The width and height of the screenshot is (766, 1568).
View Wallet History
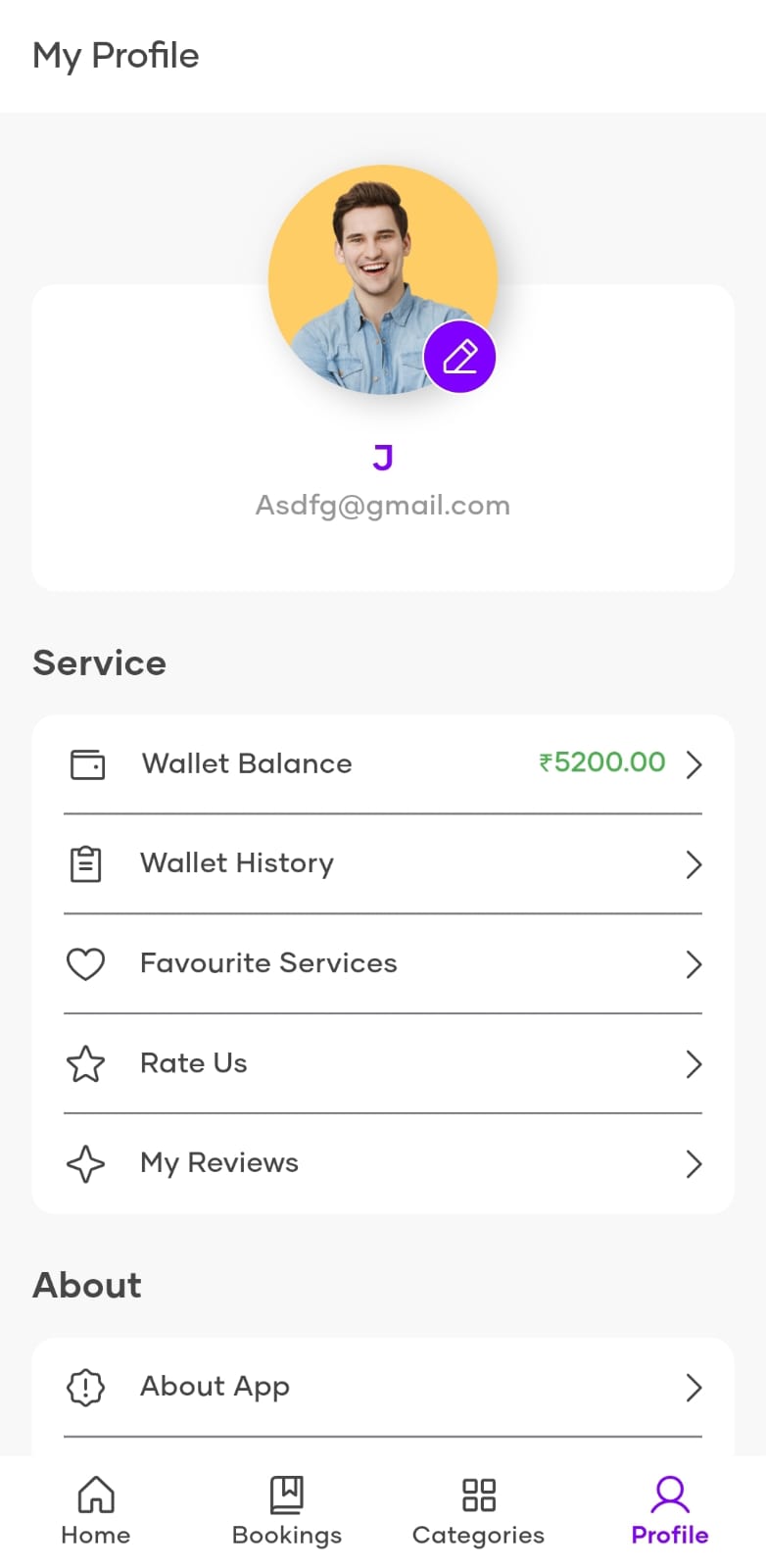(x=382, y=864)
